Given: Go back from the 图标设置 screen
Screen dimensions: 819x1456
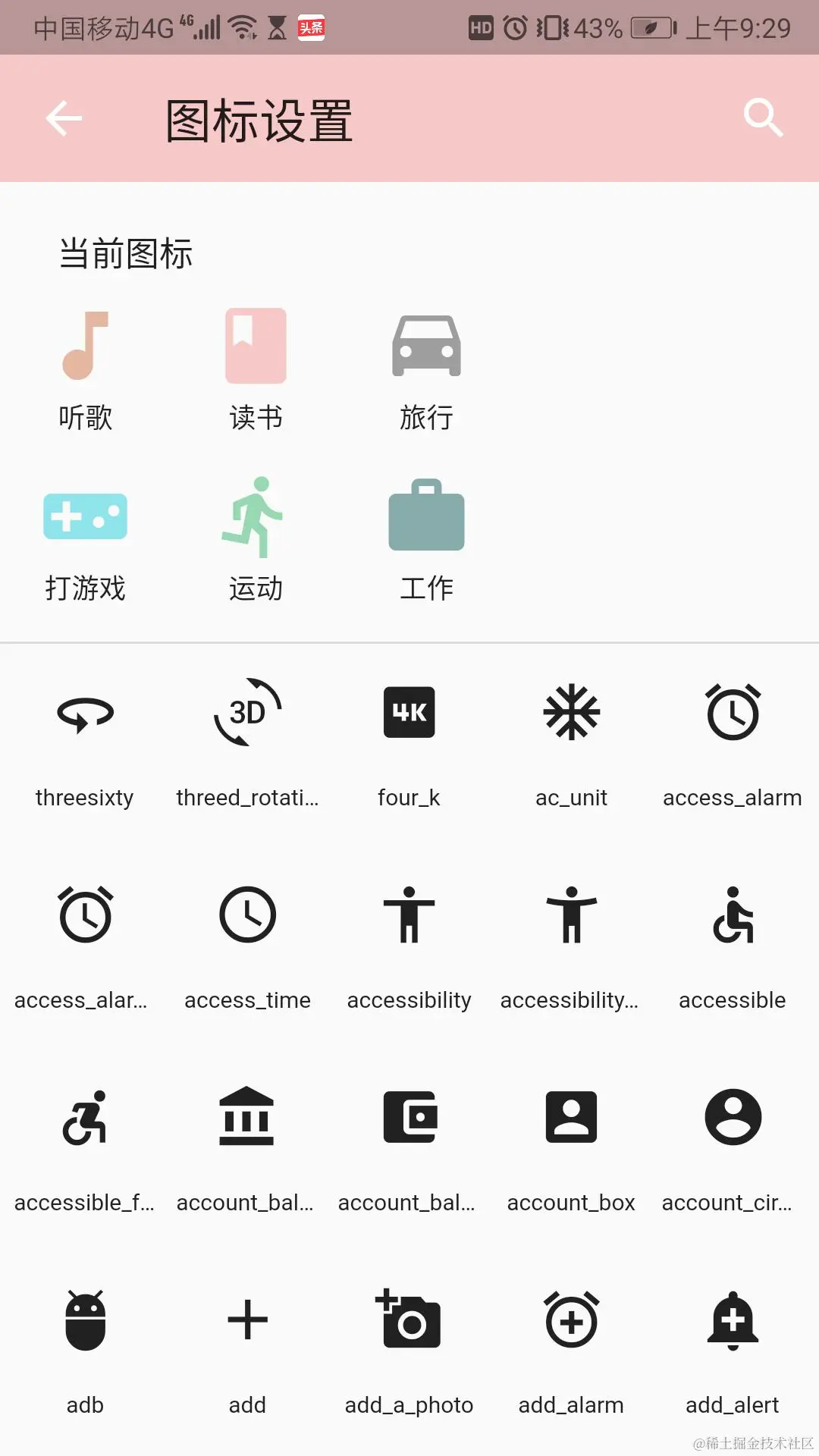Looking at the screenshot, I should click(64, 118).
